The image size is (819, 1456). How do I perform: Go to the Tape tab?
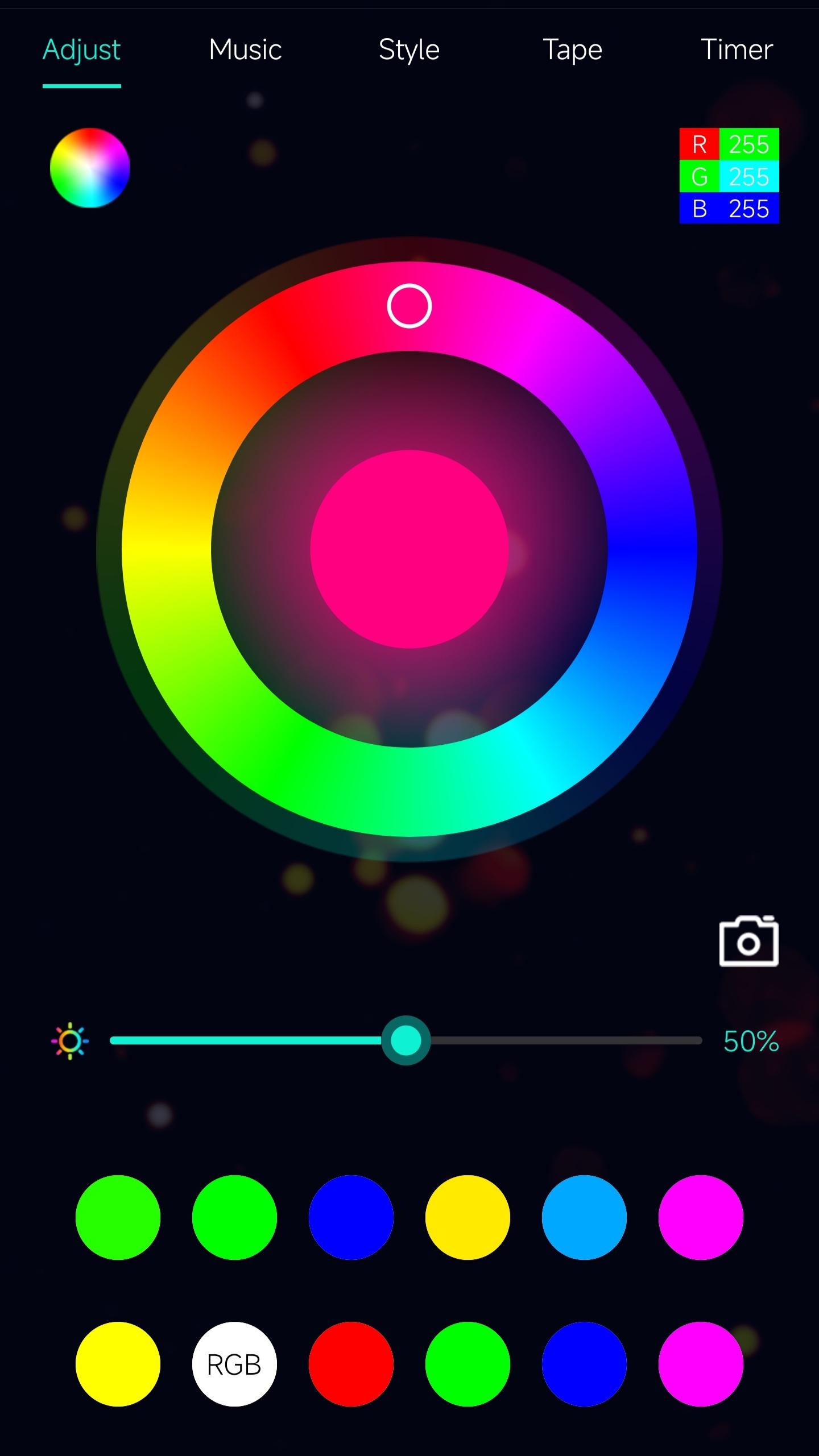(572, 51)
